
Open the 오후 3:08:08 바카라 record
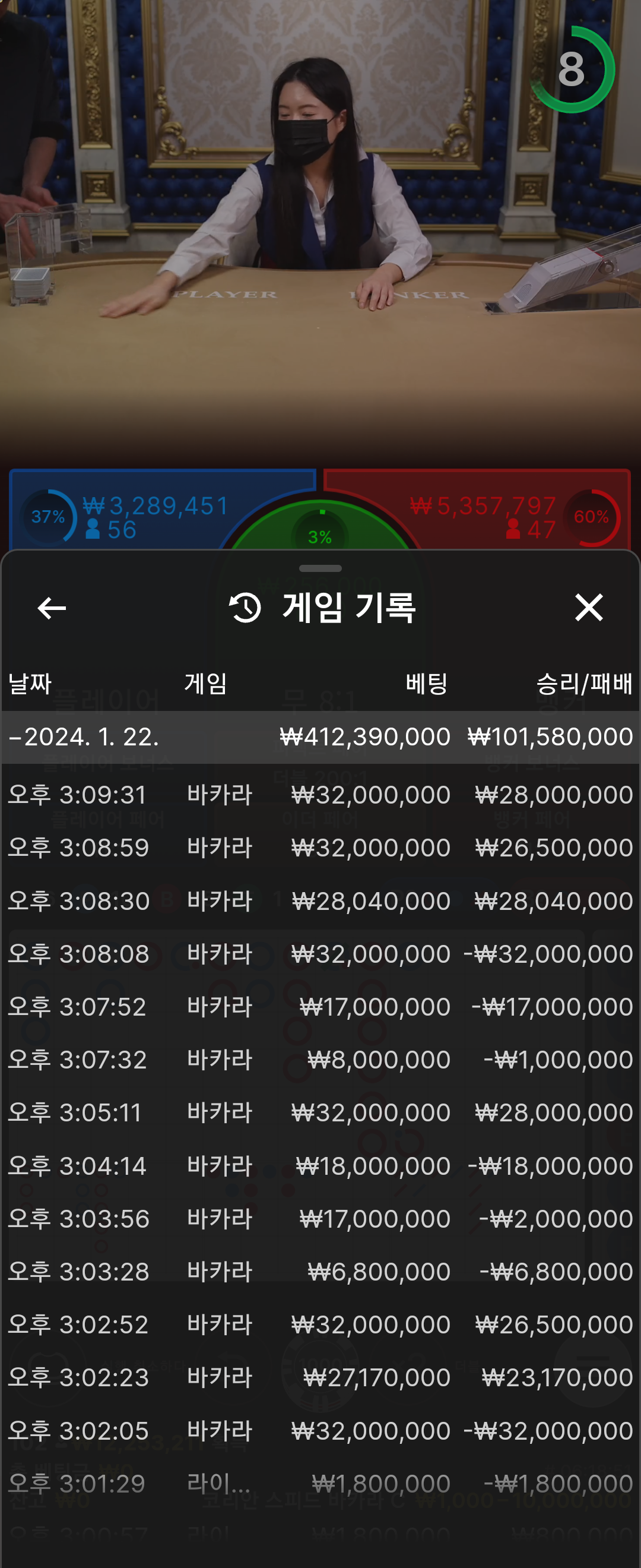coord(320,953)
